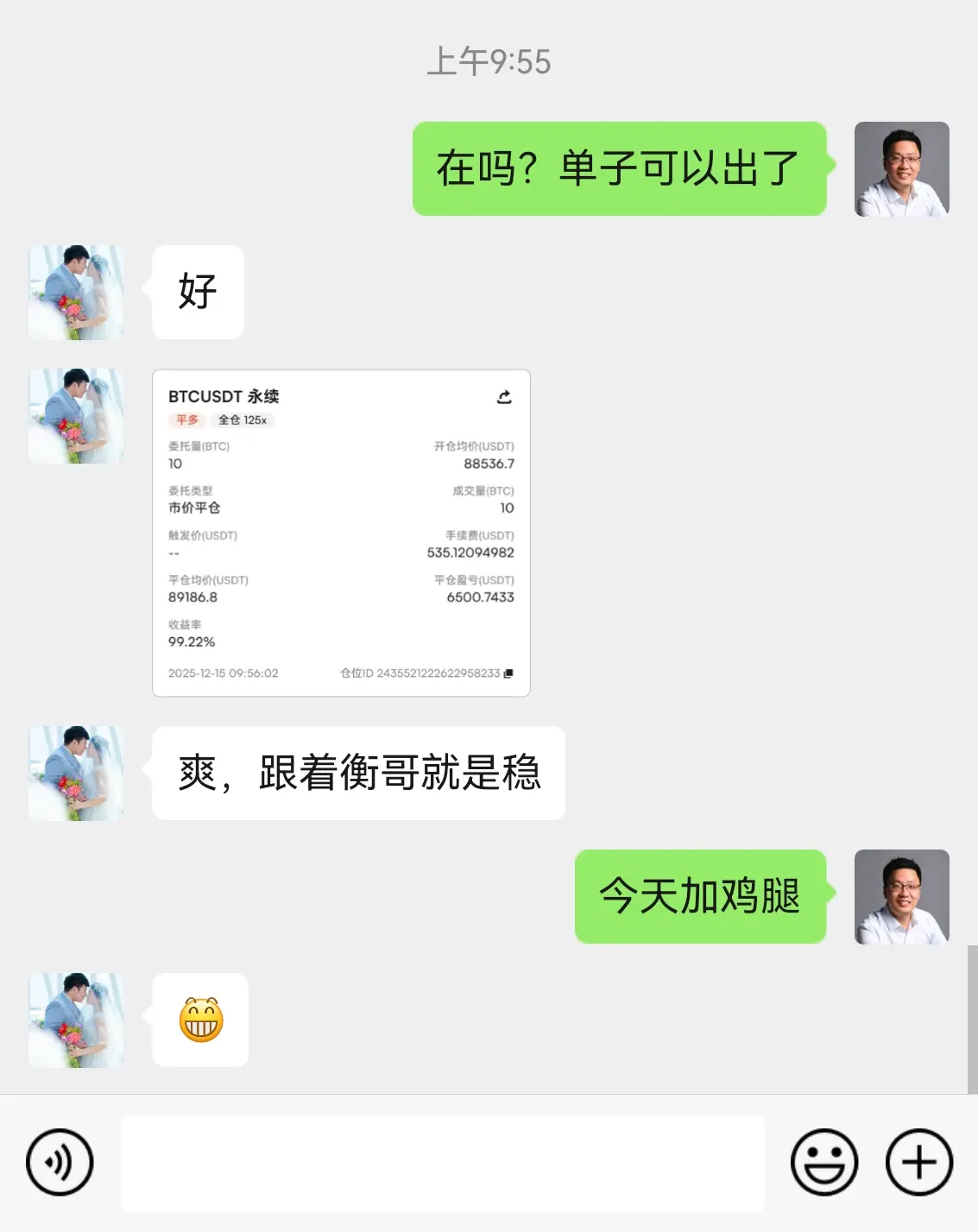Screen dimensions: 978x1232
Task: Tap the 😁 emoji message bubble
Action: [200, 1020]
